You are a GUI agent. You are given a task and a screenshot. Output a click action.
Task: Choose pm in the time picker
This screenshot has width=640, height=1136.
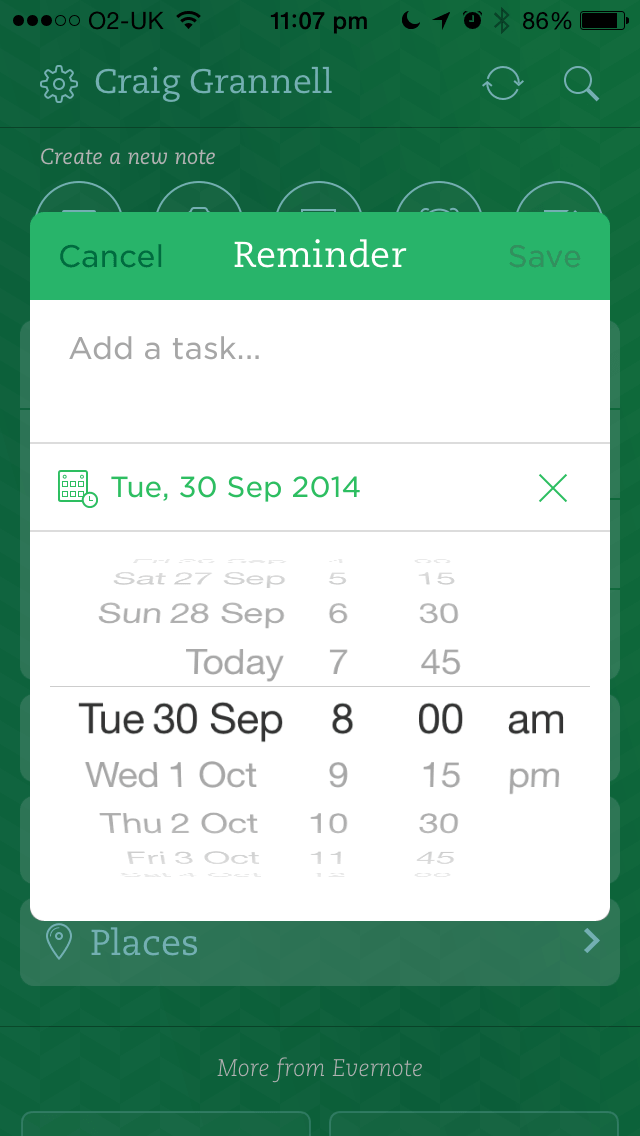click(534, 777)
